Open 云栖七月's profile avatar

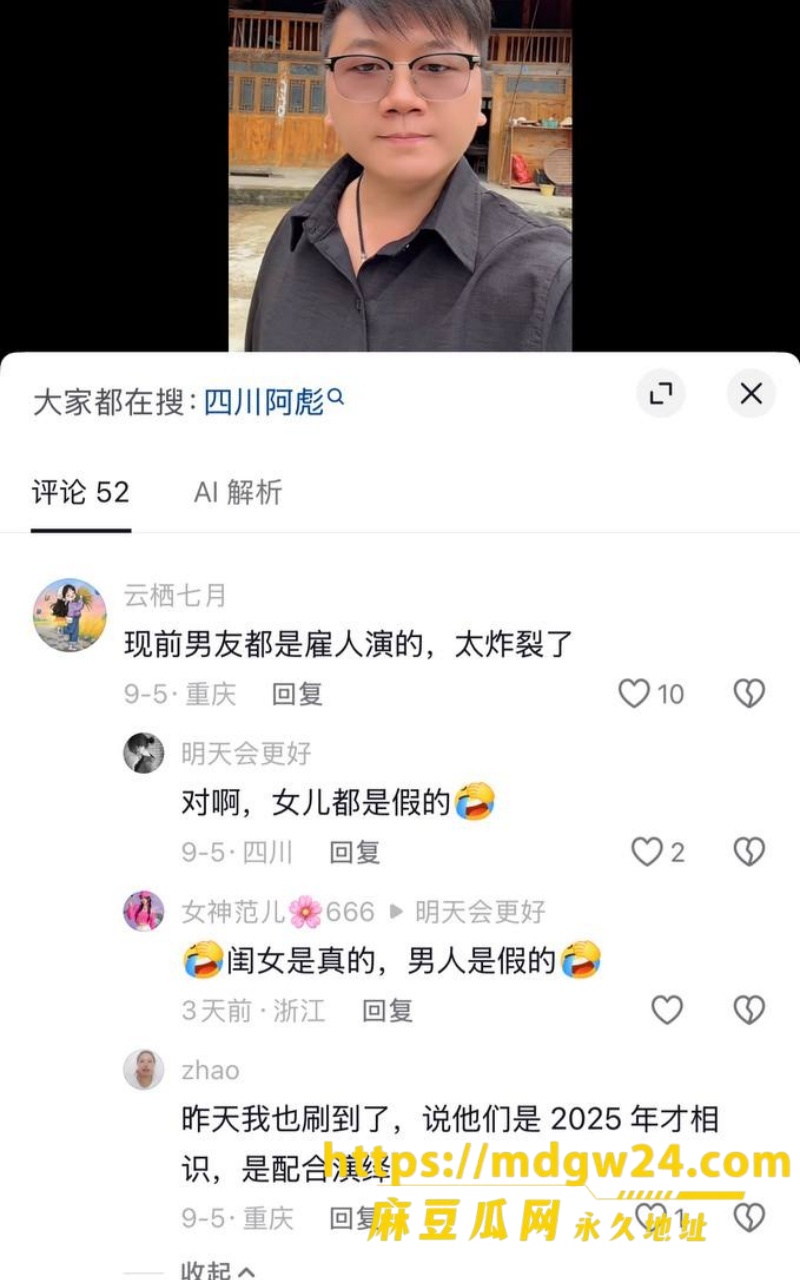click(69, 615)
